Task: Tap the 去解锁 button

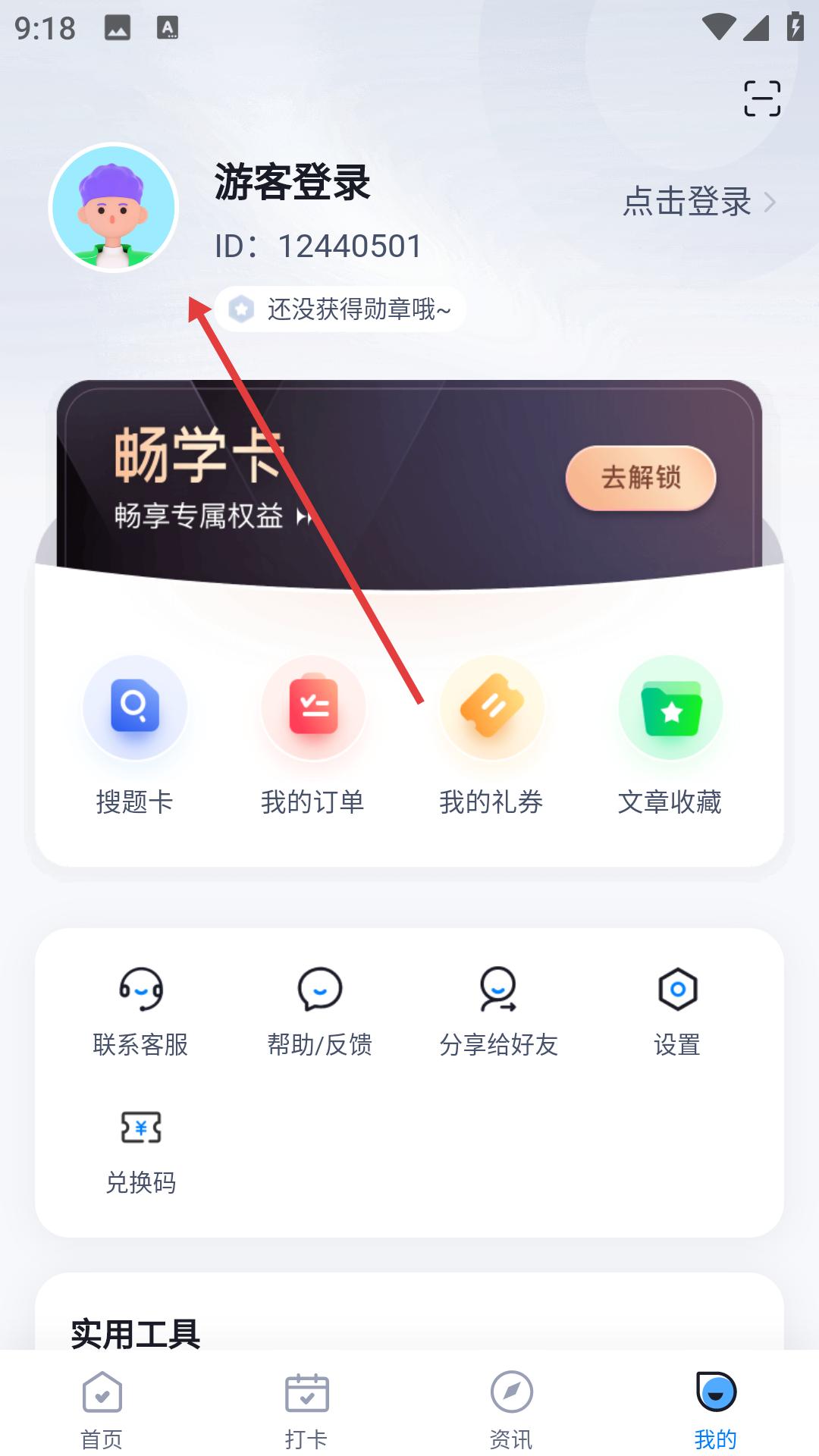Action: click(640, 478)
